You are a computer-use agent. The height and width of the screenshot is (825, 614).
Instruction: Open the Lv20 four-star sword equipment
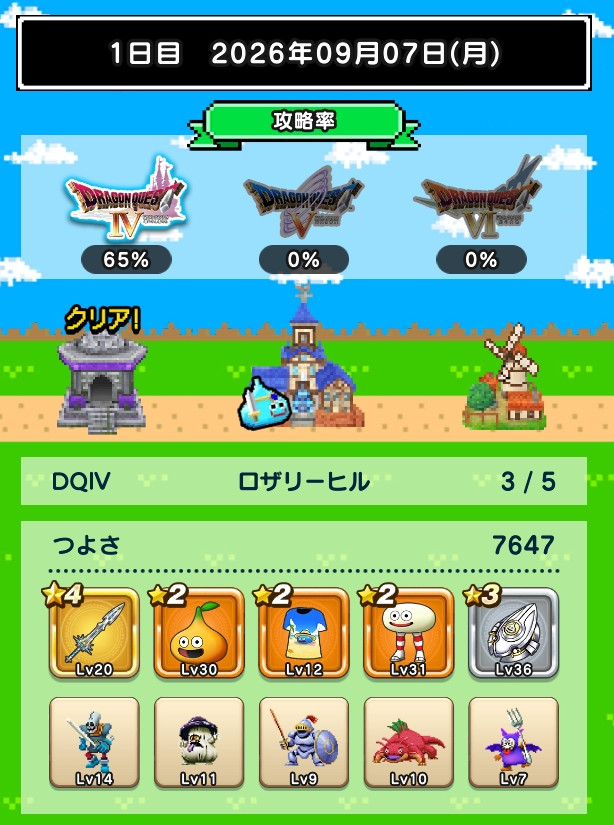(x=94, y=633)
